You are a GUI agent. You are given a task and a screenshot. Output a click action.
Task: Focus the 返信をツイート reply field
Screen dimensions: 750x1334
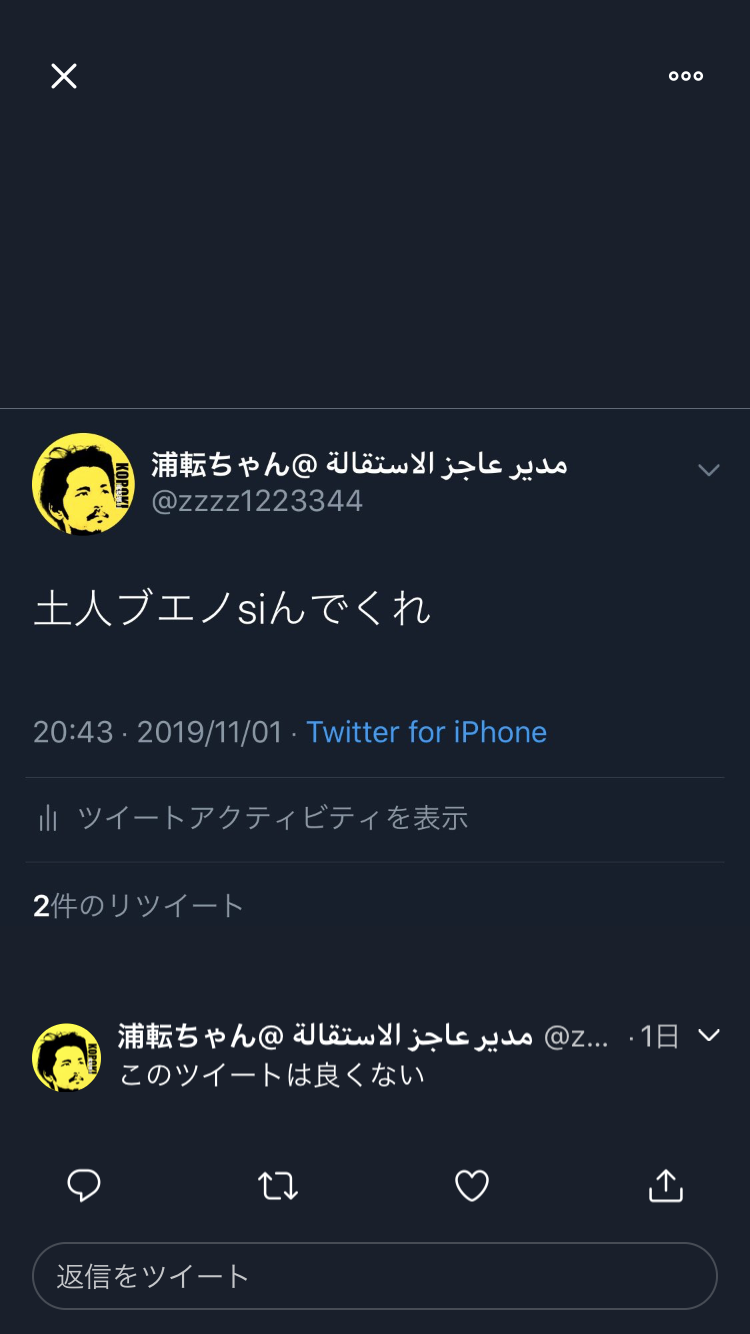coord(375,1276)
